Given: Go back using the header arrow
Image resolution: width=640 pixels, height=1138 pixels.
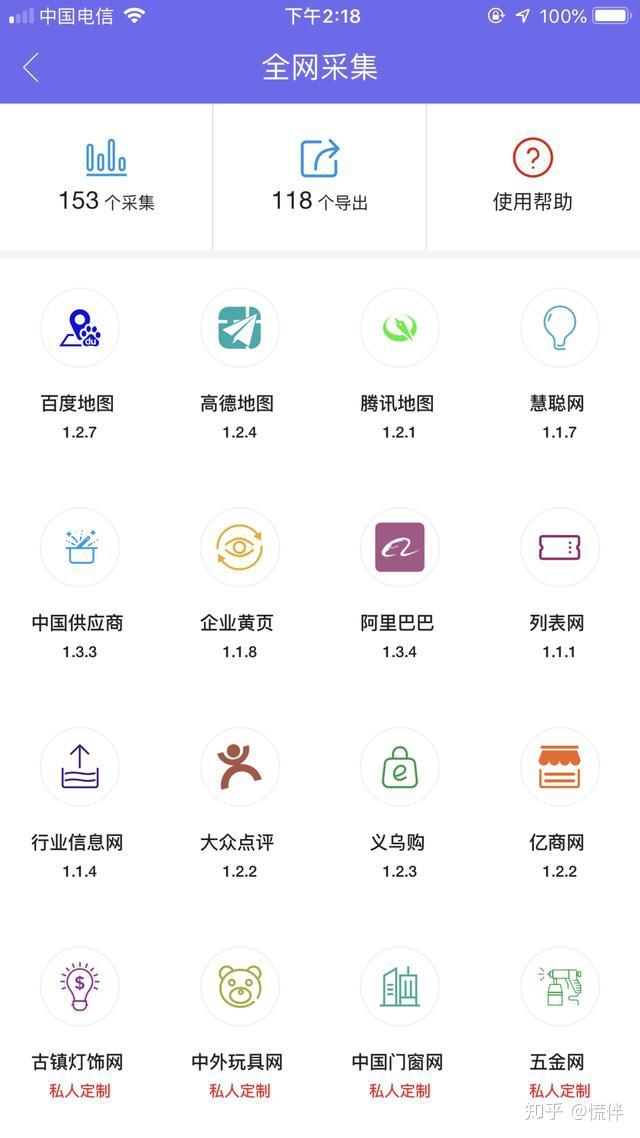Looking at the screenshot, I should 30,67.
